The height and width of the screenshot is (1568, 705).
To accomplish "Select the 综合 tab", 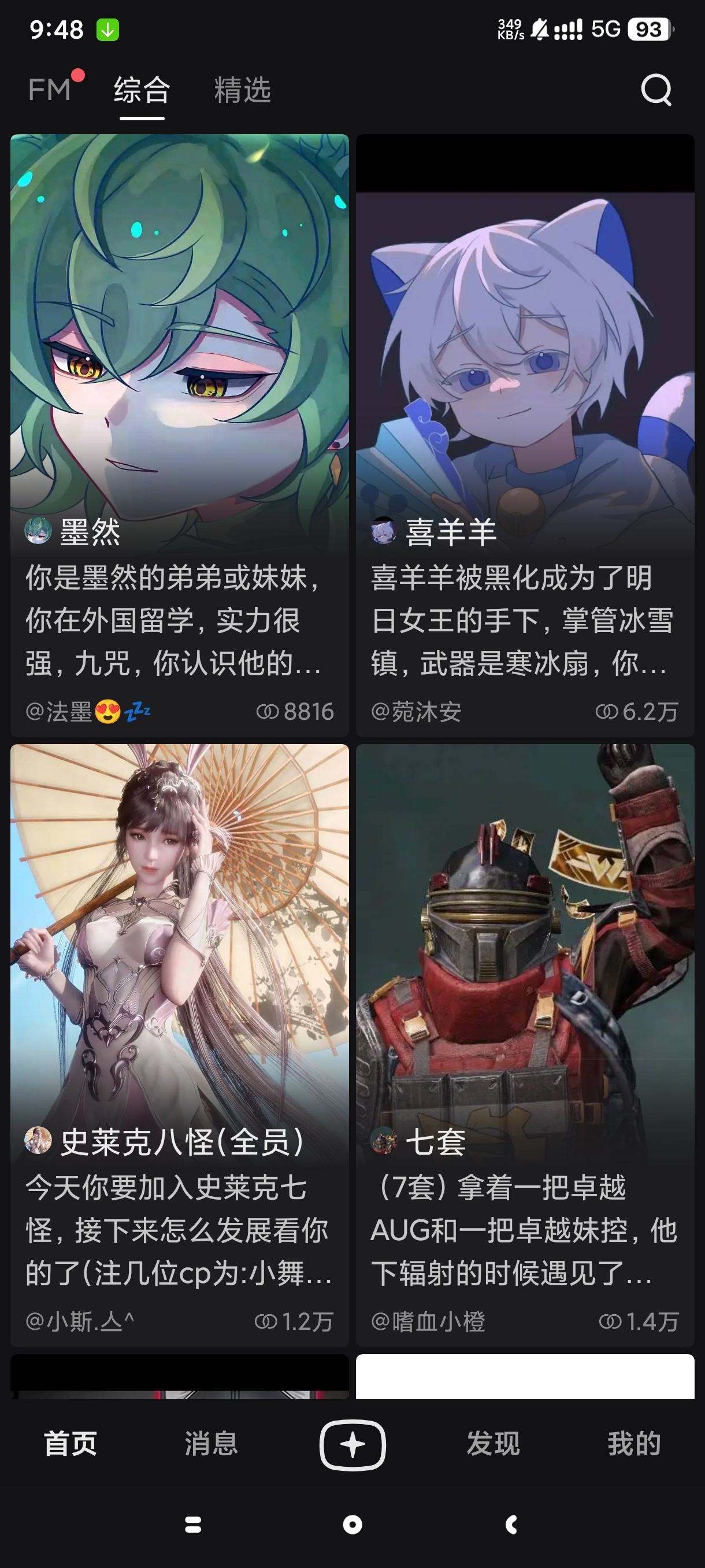I will 142,90.
